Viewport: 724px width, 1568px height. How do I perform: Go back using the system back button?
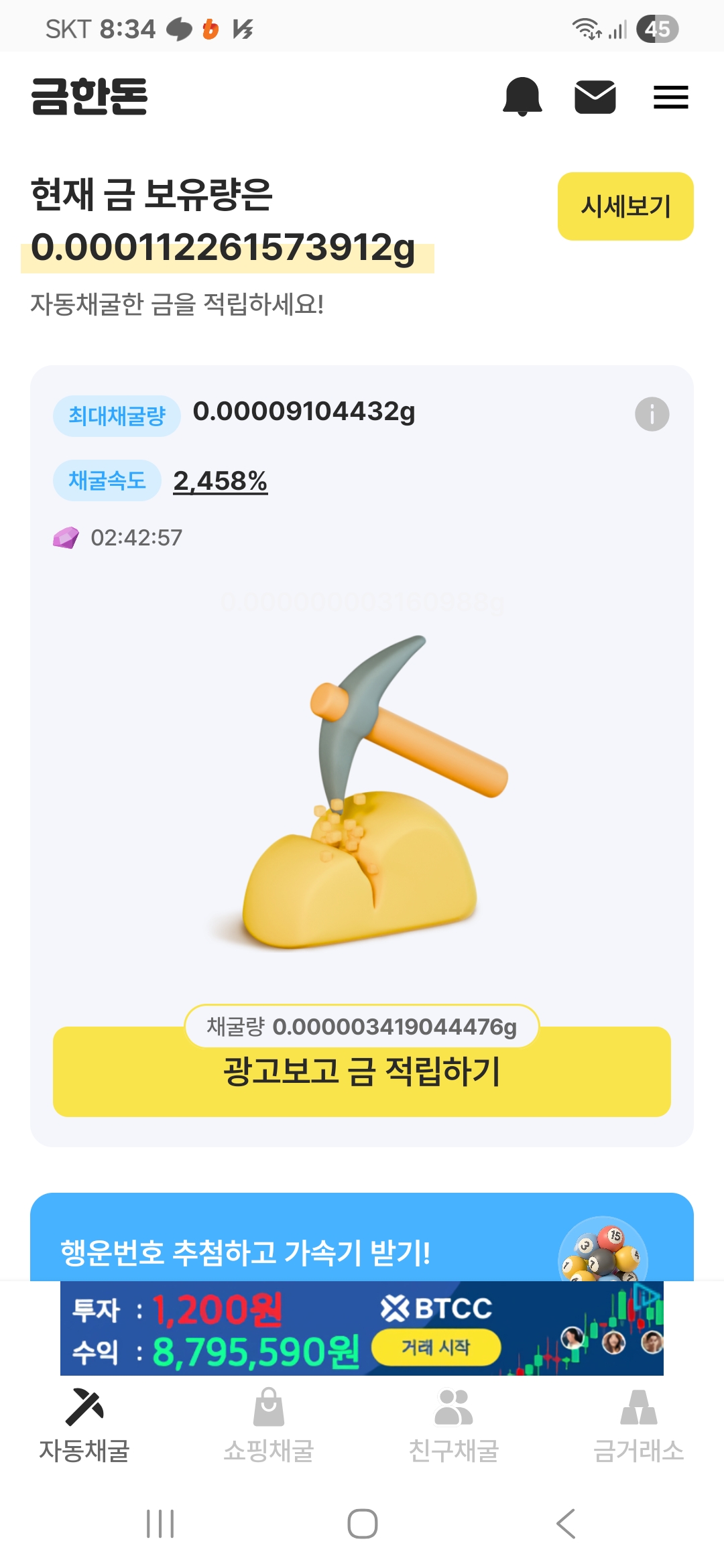(565, 1524)
